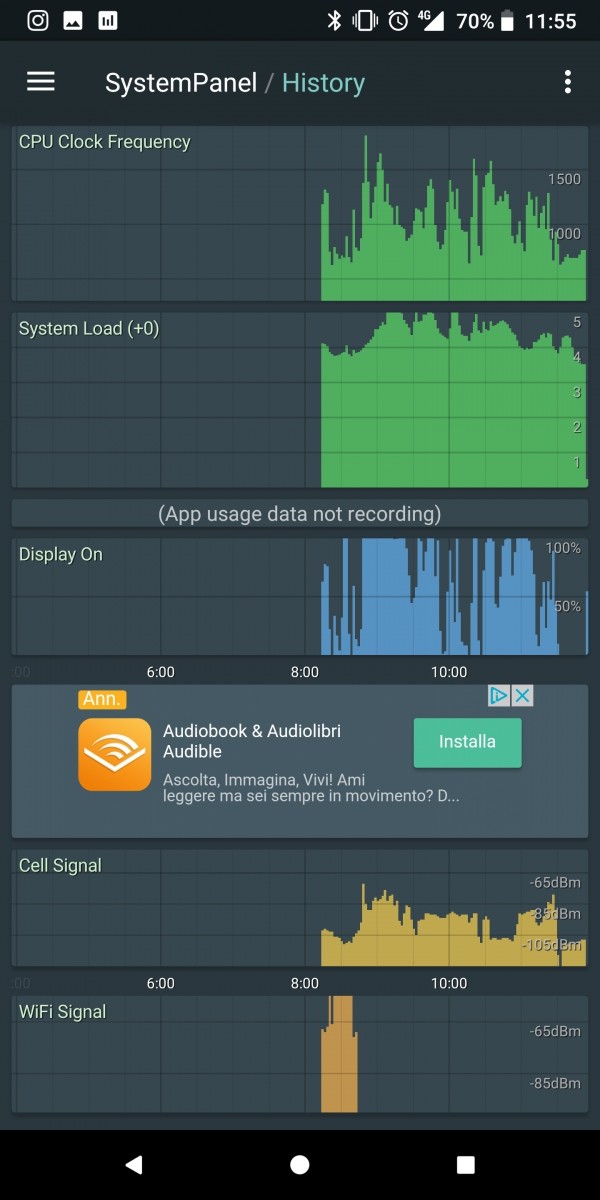Close the Audible ad banner

coord(522,696)
